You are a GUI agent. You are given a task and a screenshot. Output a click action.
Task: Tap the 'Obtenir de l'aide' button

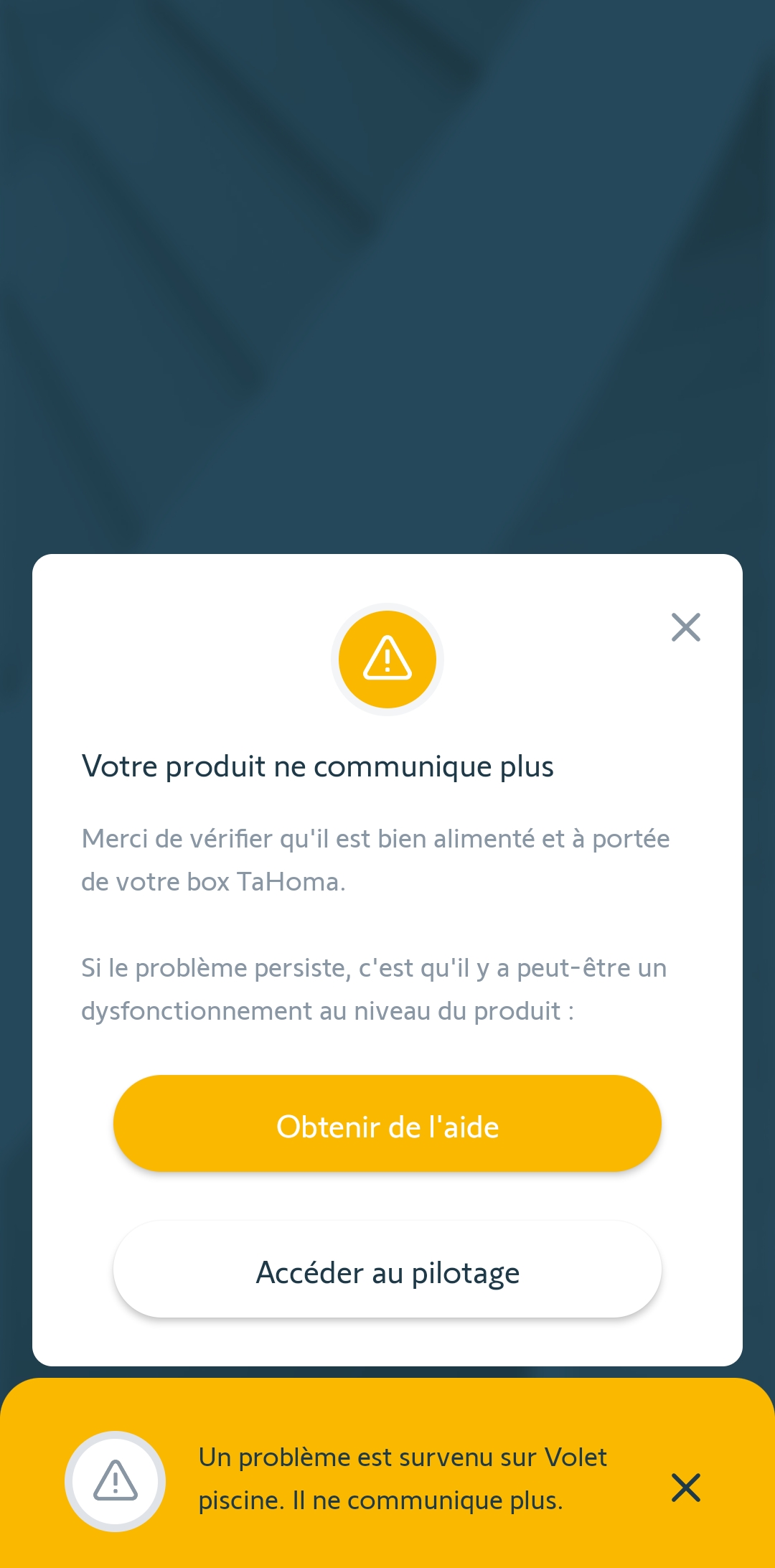pos(387,1124)
